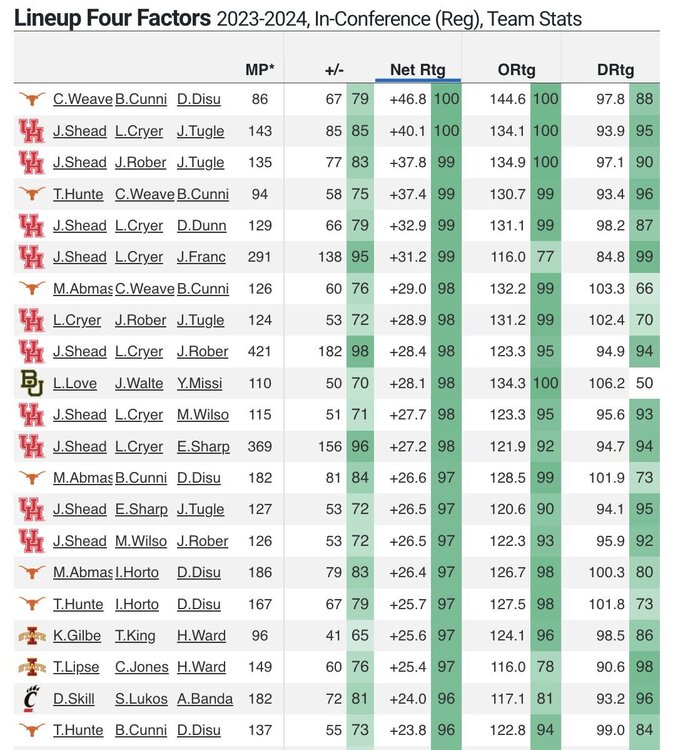The width and height of the screenshot is (673, 750).
Task: Sort the table by MP* minutes
Action: (x=259, y=69)
